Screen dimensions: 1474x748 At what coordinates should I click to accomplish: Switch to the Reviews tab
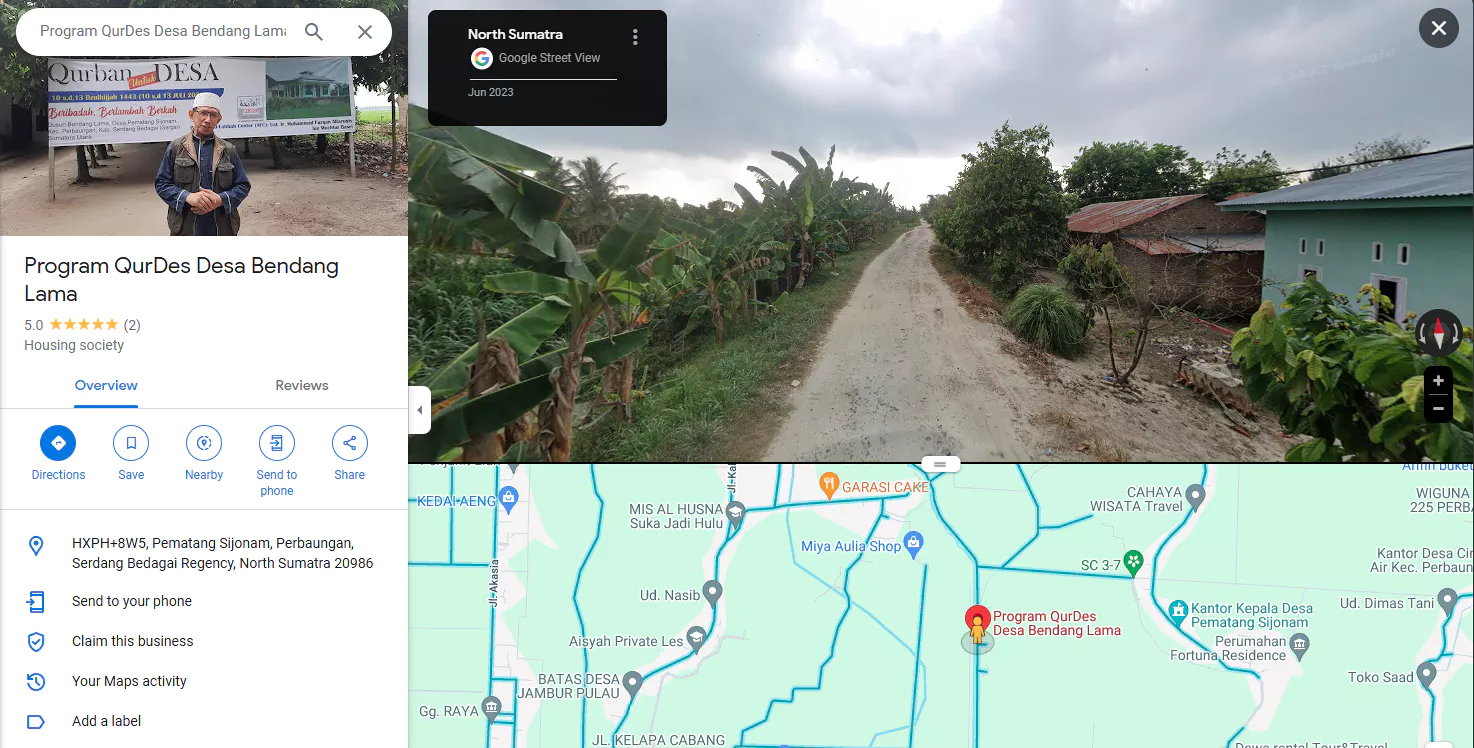click(301, 385)
